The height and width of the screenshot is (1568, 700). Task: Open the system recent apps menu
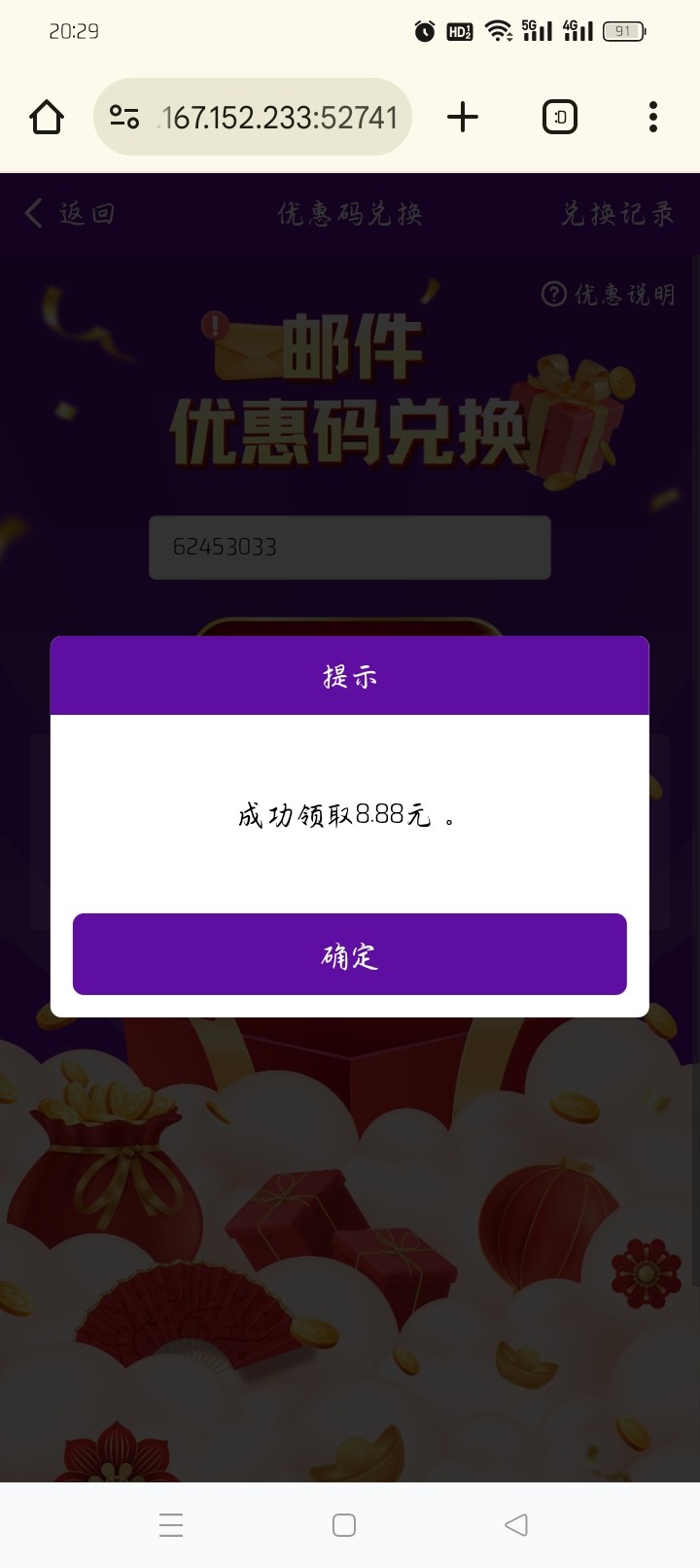(x=171, y=1524)
